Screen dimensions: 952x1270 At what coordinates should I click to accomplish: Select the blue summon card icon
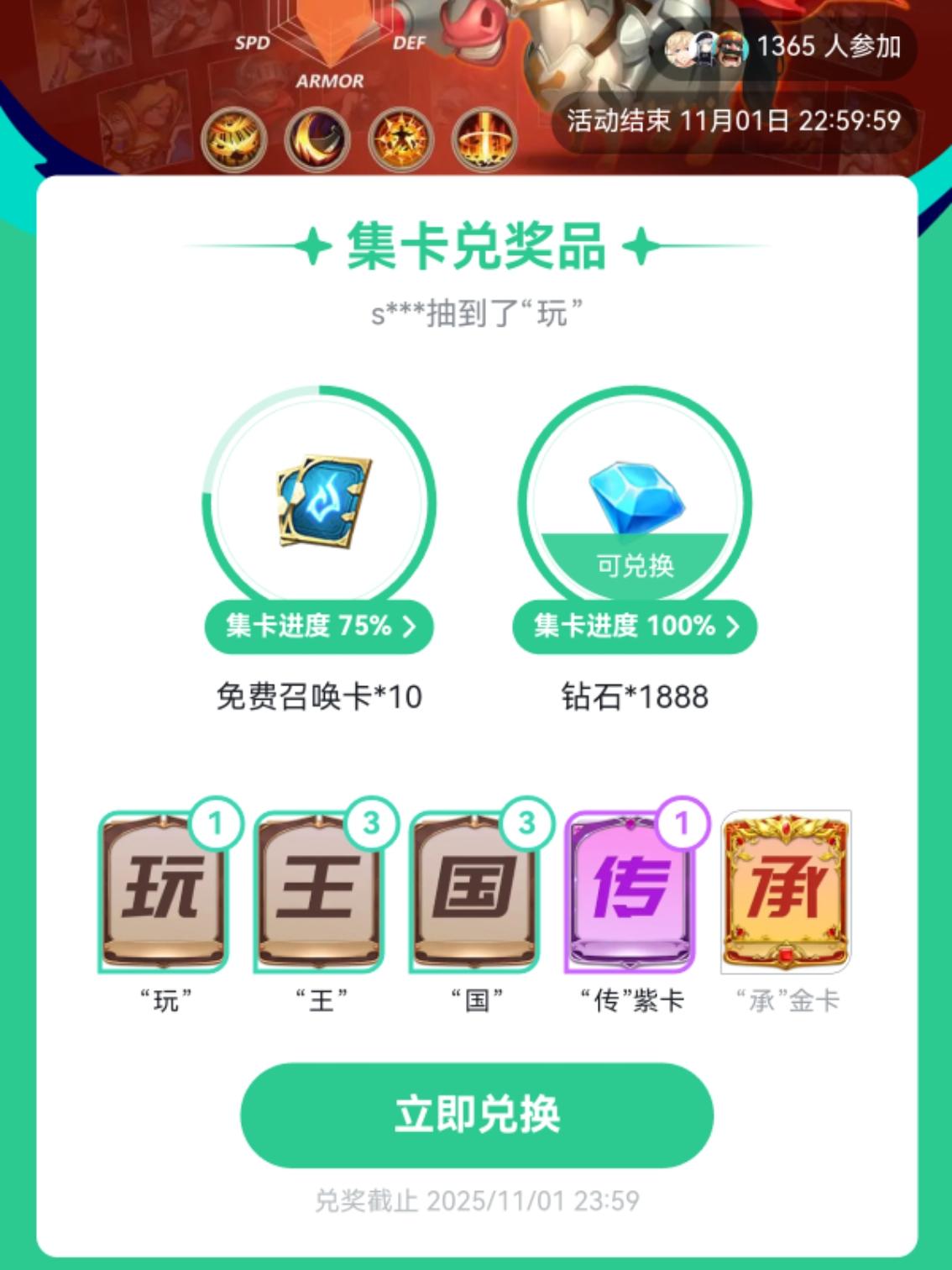click(323, 497)
